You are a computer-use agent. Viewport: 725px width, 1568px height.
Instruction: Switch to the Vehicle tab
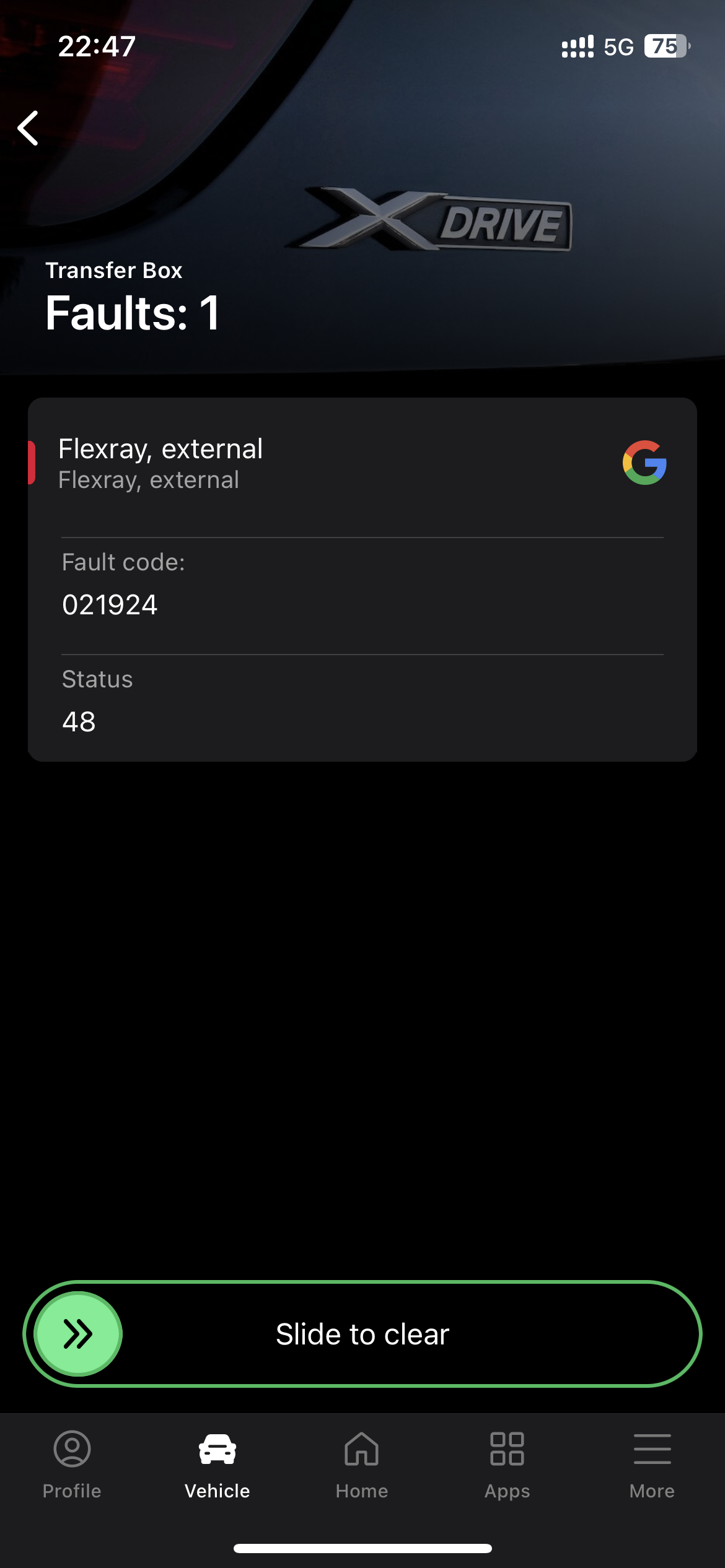[217, 1465]
